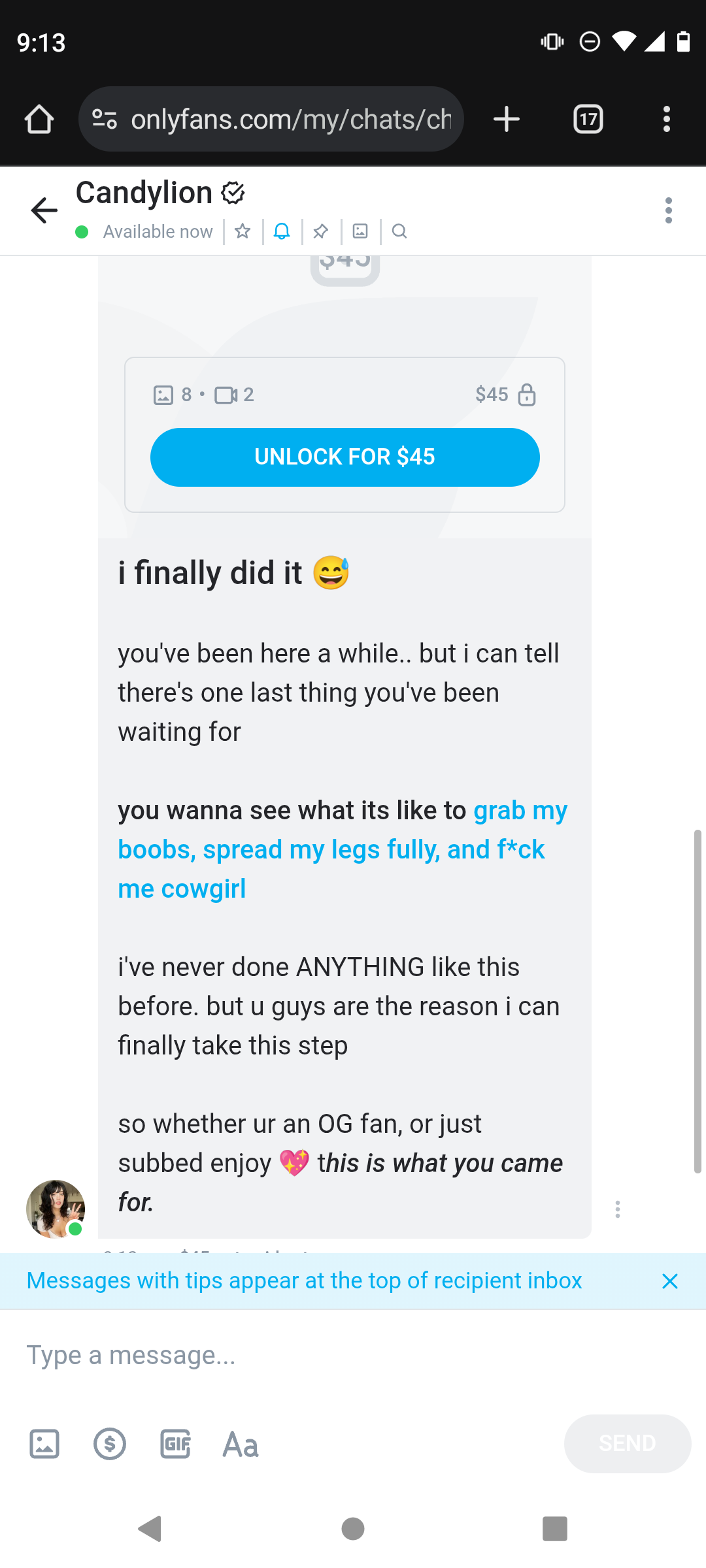Open Candylion's profile picture
Viewport: 706px width, 1568px height.
[x=56, y=1209]
